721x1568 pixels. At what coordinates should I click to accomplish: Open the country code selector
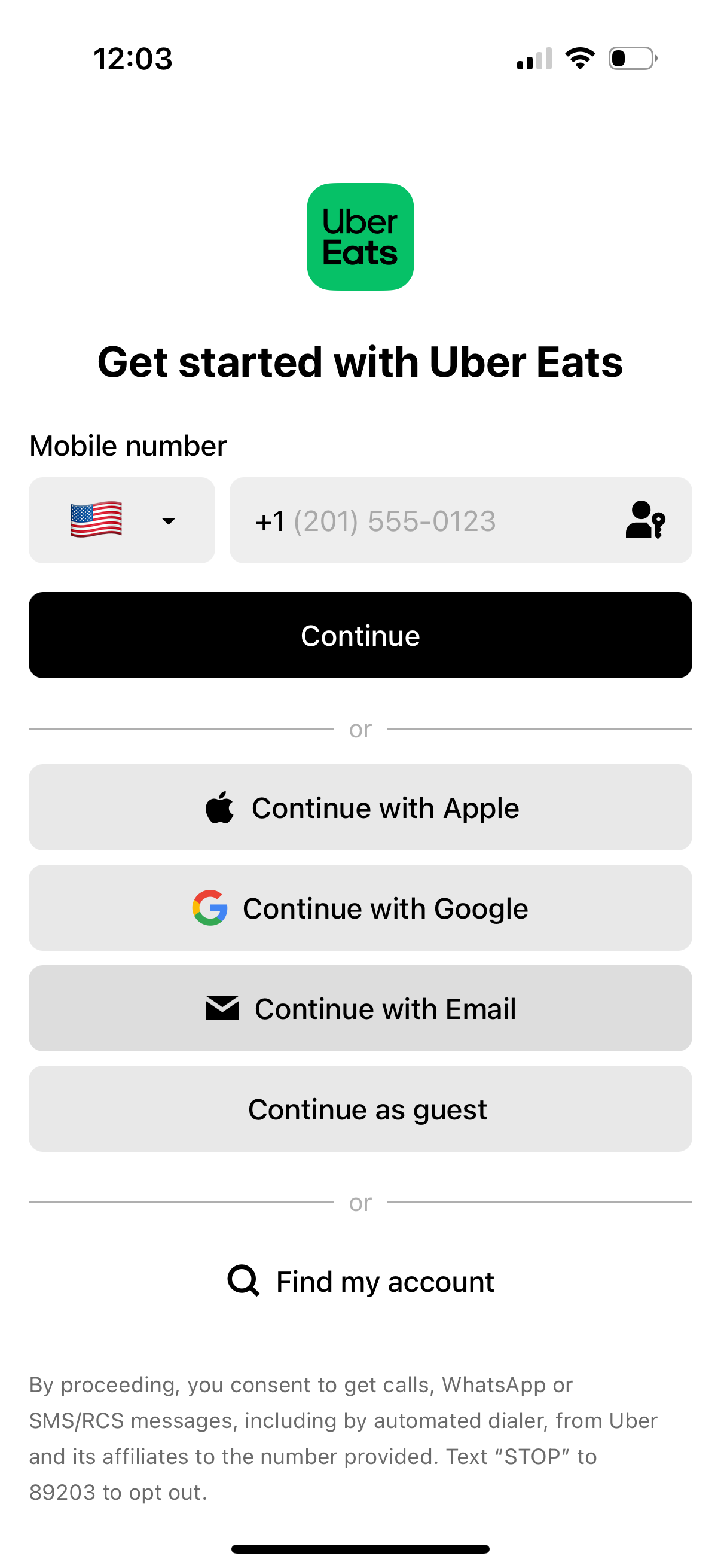(x=122, y=520)
